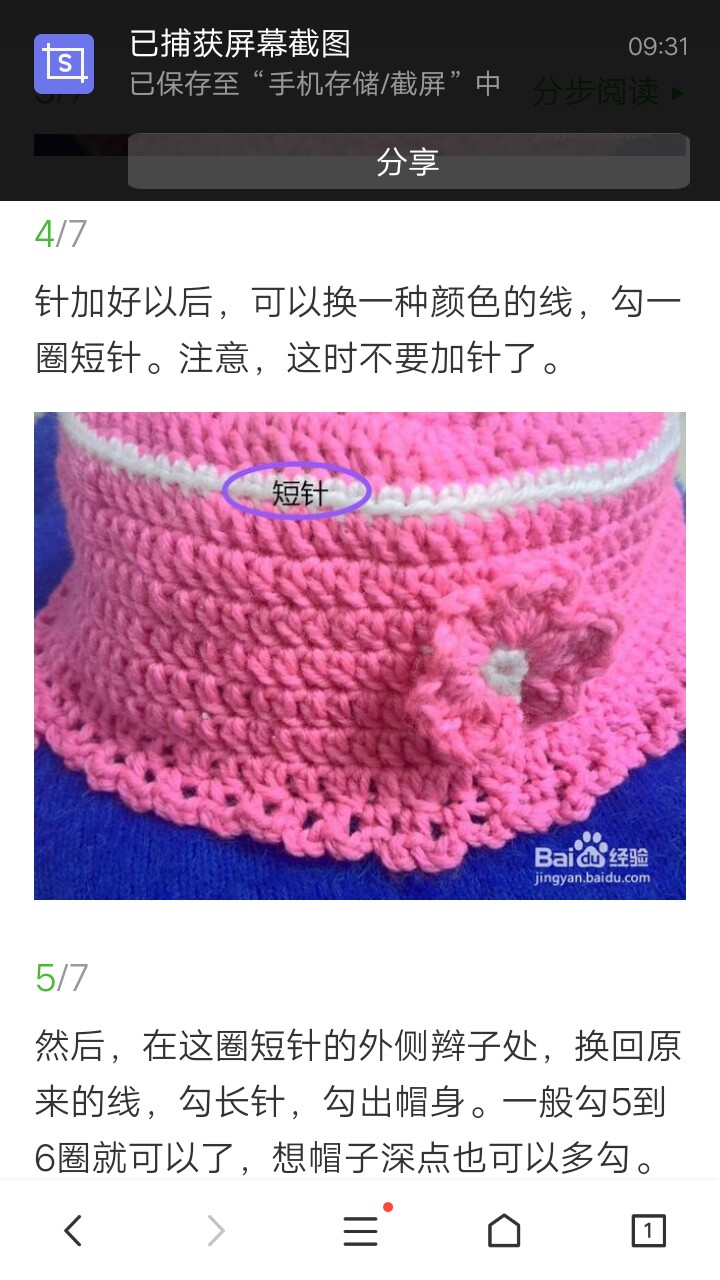720x1280 pixels.
Task: Share the captured screenshot
Action: tap(408, 162)
